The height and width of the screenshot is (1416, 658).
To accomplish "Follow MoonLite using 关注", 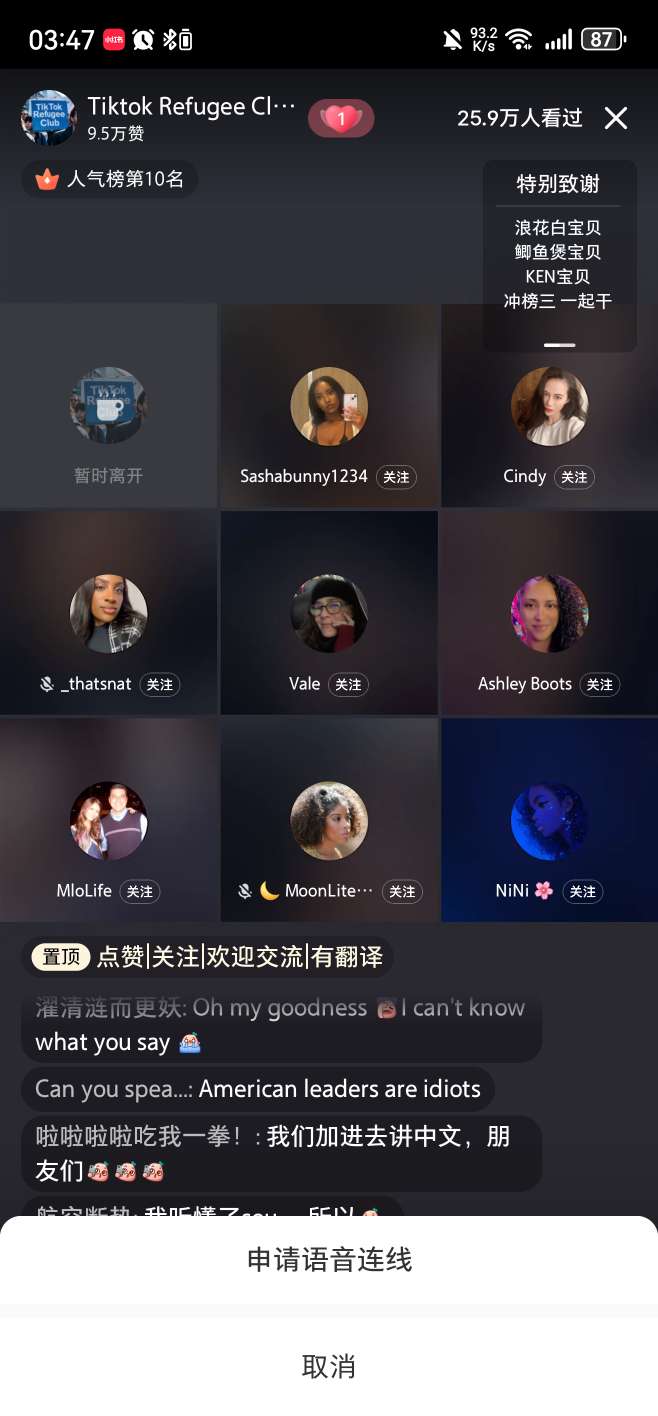I will 402,891.
